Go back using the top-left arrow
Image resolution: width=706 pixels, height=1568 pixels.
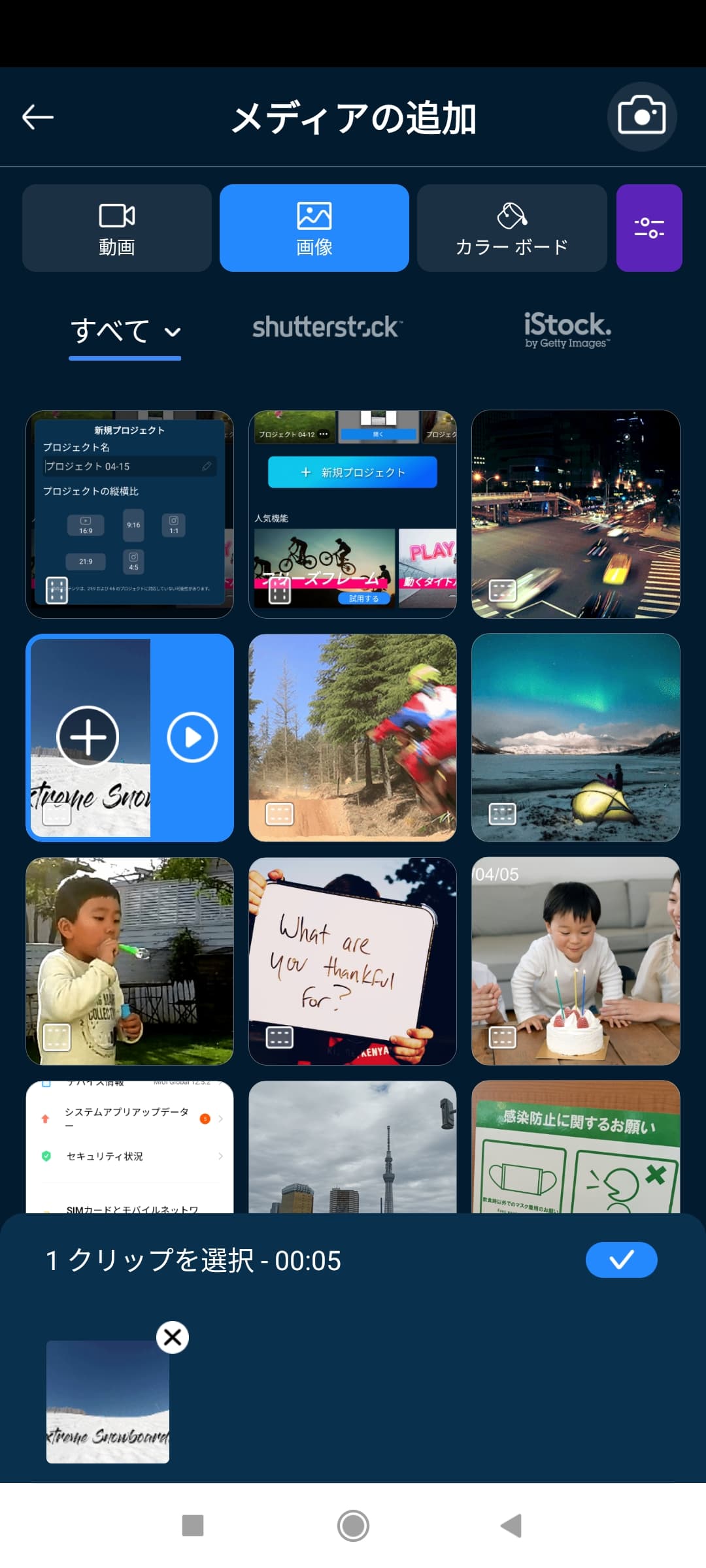tap(38, 118)
